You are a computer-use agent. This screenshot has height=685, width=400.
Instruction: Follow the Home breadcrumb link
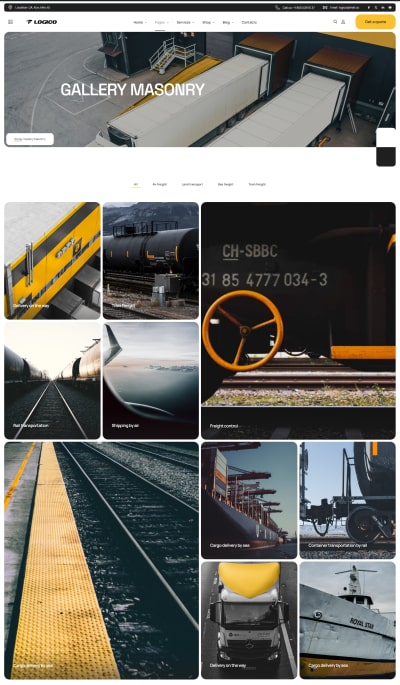pyautogui.click(x=17, y=139)
